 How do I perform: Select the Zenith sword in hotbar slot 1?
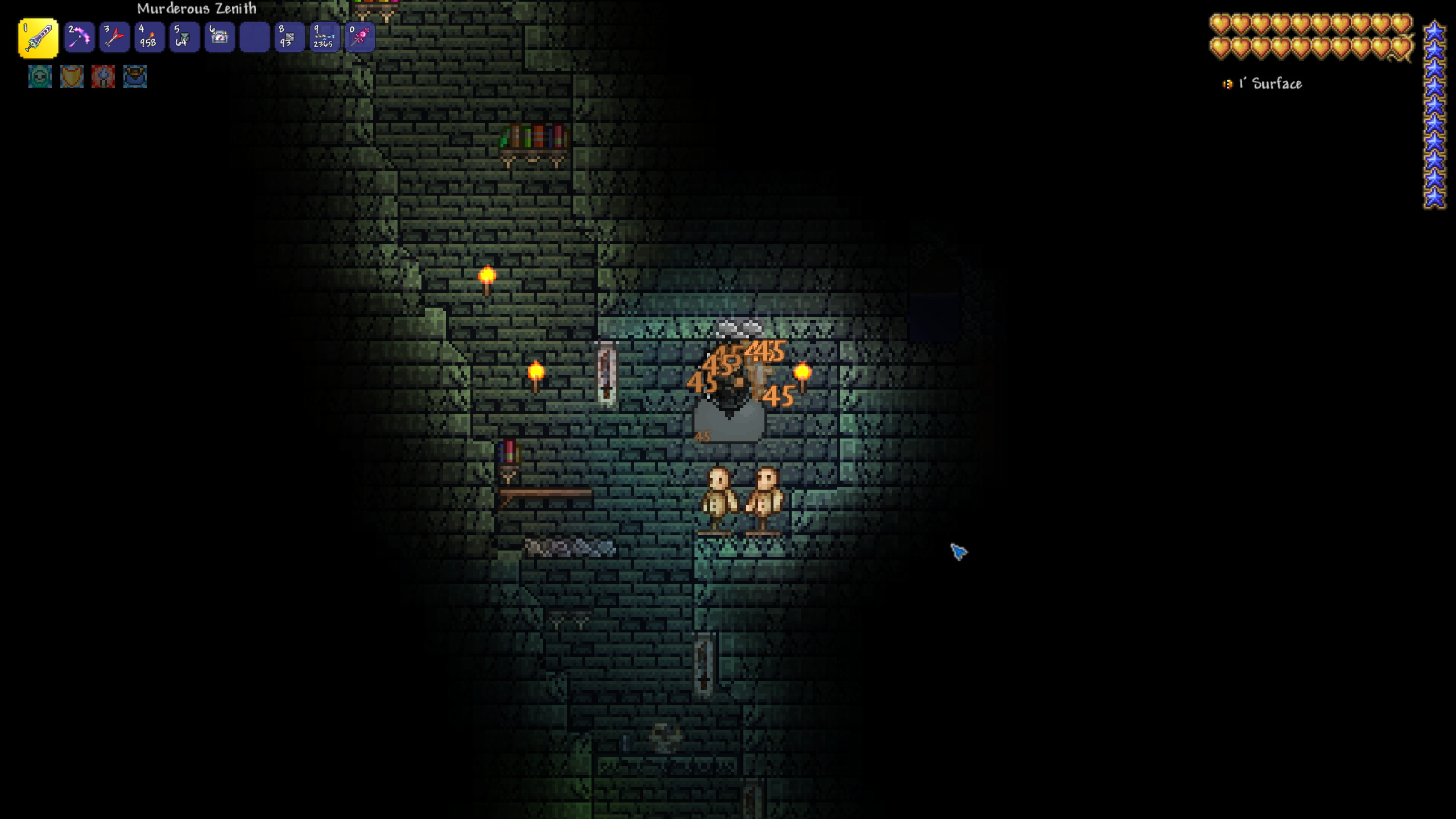point(38,38)
